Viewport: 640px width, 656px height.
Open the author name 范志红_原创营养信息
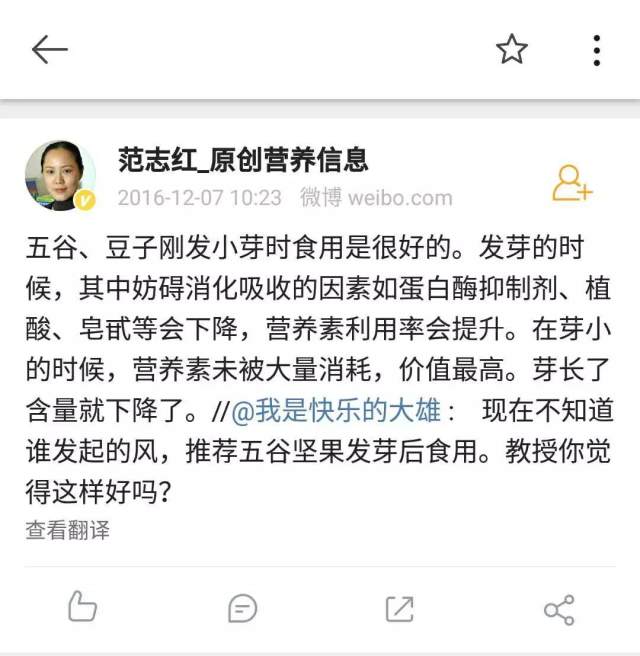tap(243, 159)
